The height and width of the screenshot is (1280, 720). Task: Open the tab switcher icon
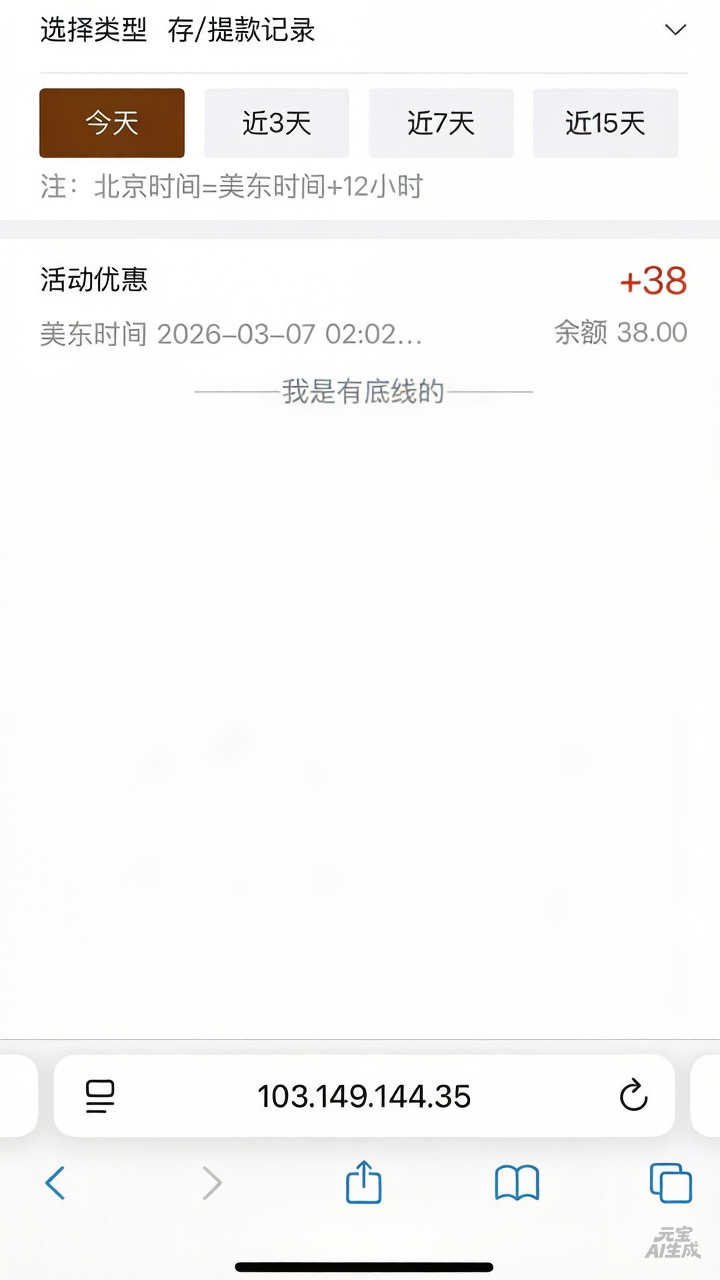[668, 1183]
